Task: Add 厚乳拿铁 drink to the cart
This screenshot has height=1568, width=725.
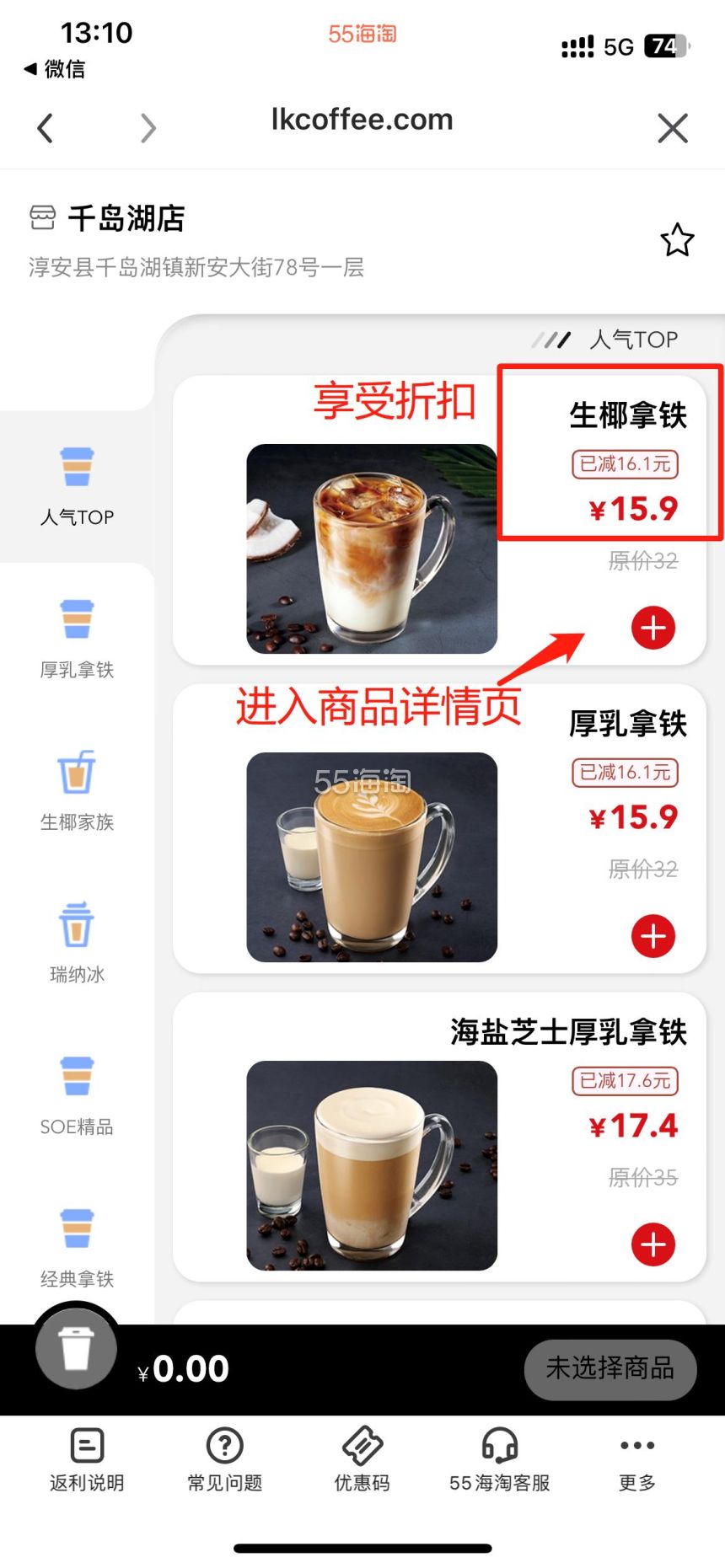Action: pos(653,936)
